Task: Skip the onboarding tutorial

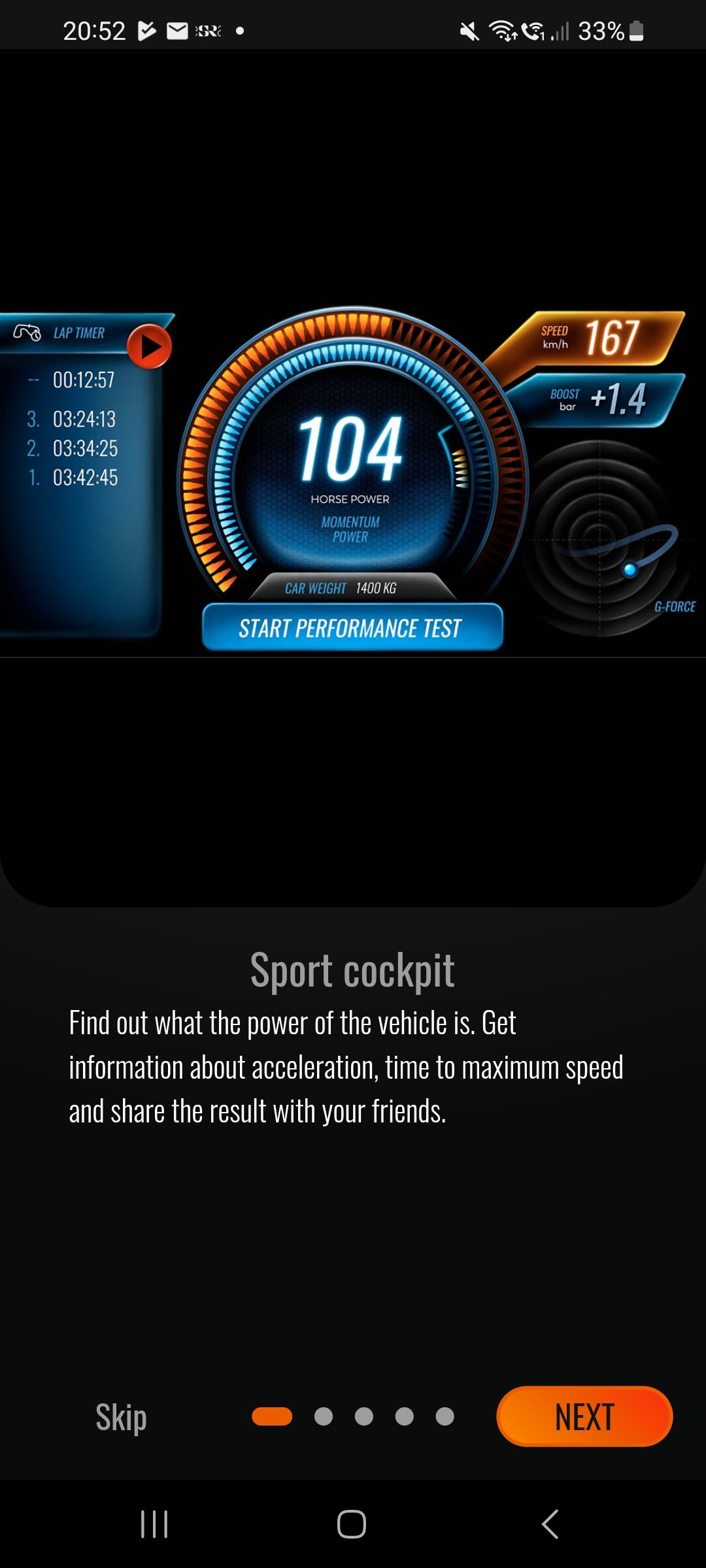Action: (x=121, y=1416)
